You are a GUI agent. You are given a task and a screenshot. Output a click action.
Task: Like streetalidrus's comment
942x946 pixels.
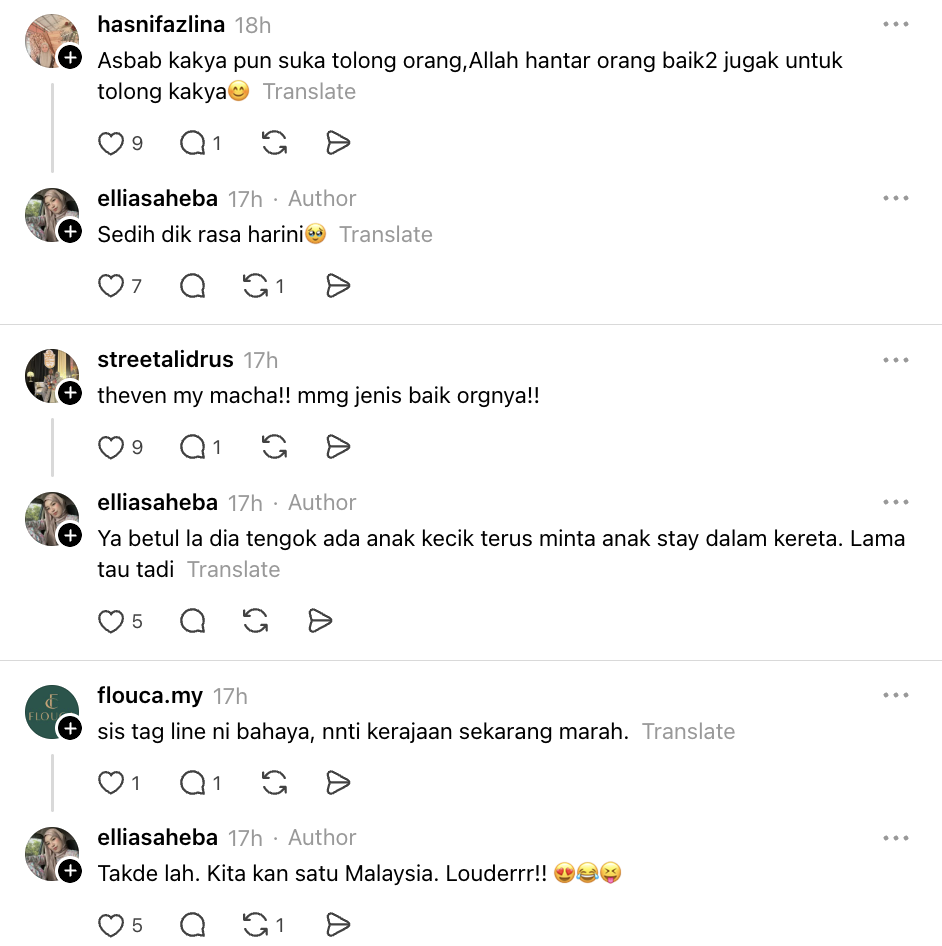coord(111,447)
